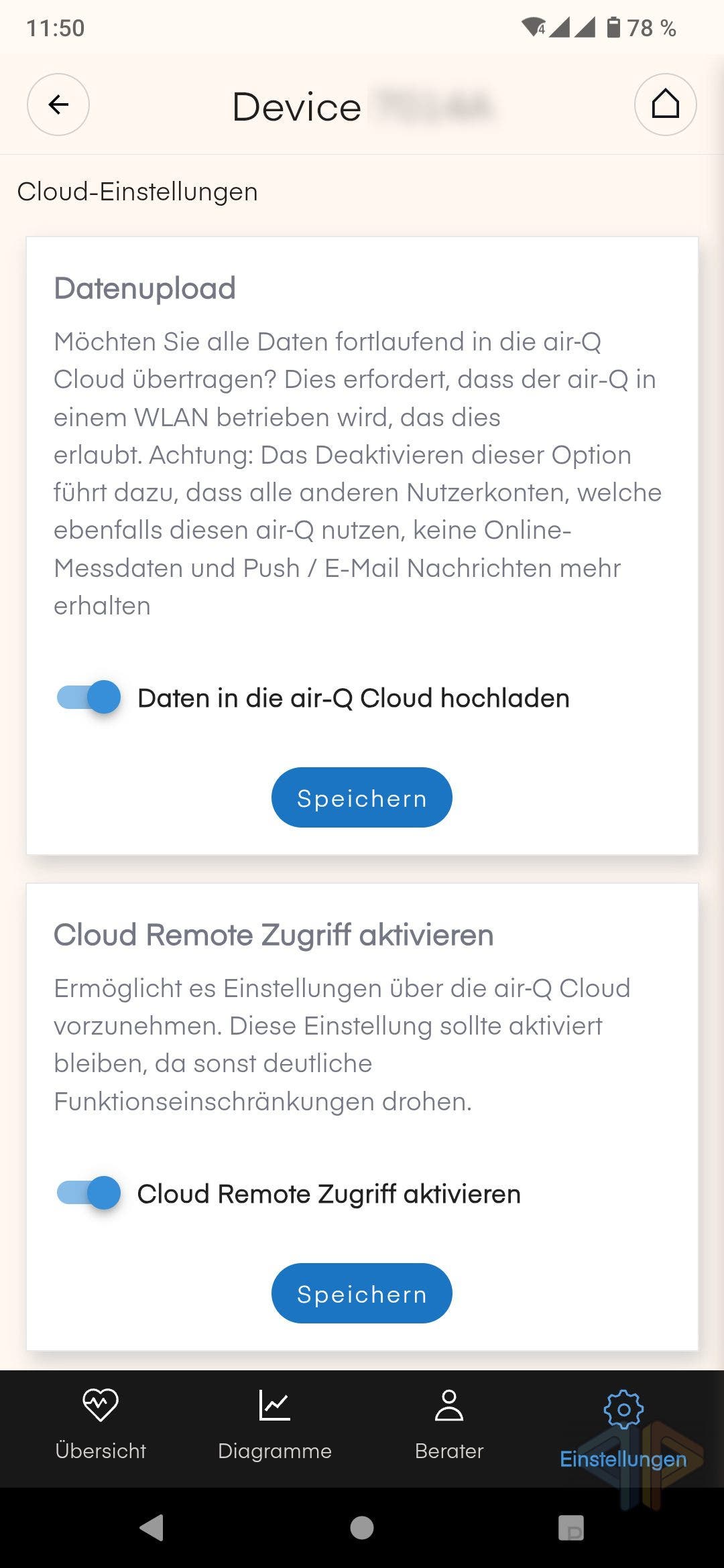Image resolution: width=724 pixels, height=1568 pixels.
Task: Tap the system back triangle
Action: [x=152, y=1528]
